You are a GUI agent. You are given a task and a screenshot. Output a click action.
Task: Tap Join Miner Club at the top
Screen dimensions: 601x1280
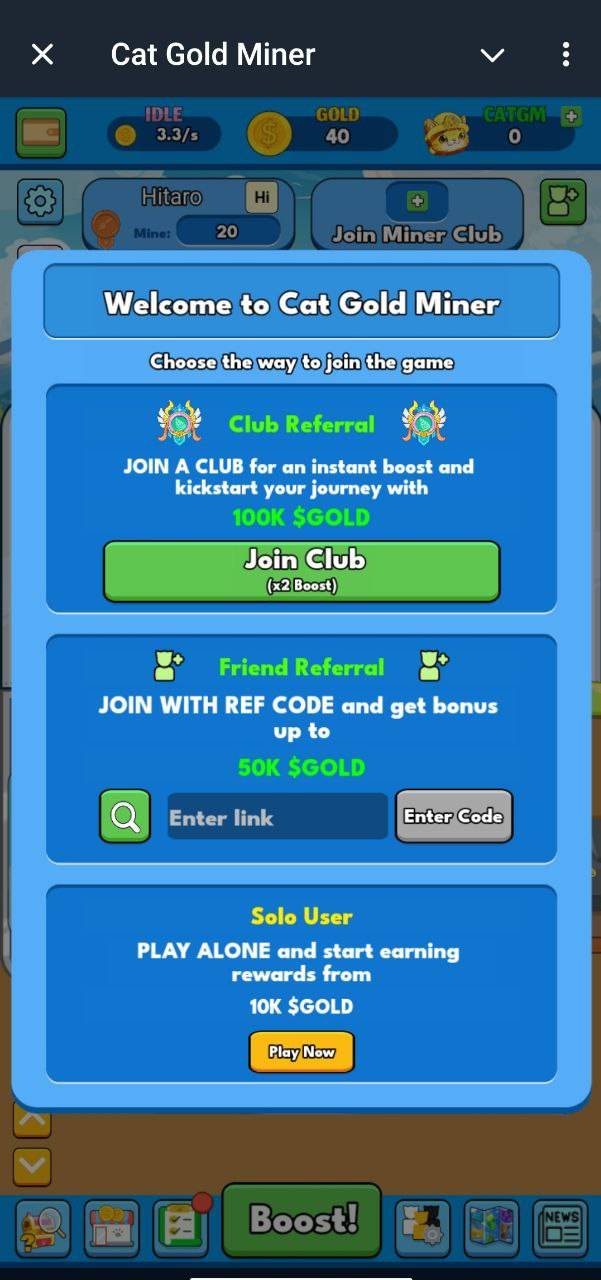click(x=417, y=215)
